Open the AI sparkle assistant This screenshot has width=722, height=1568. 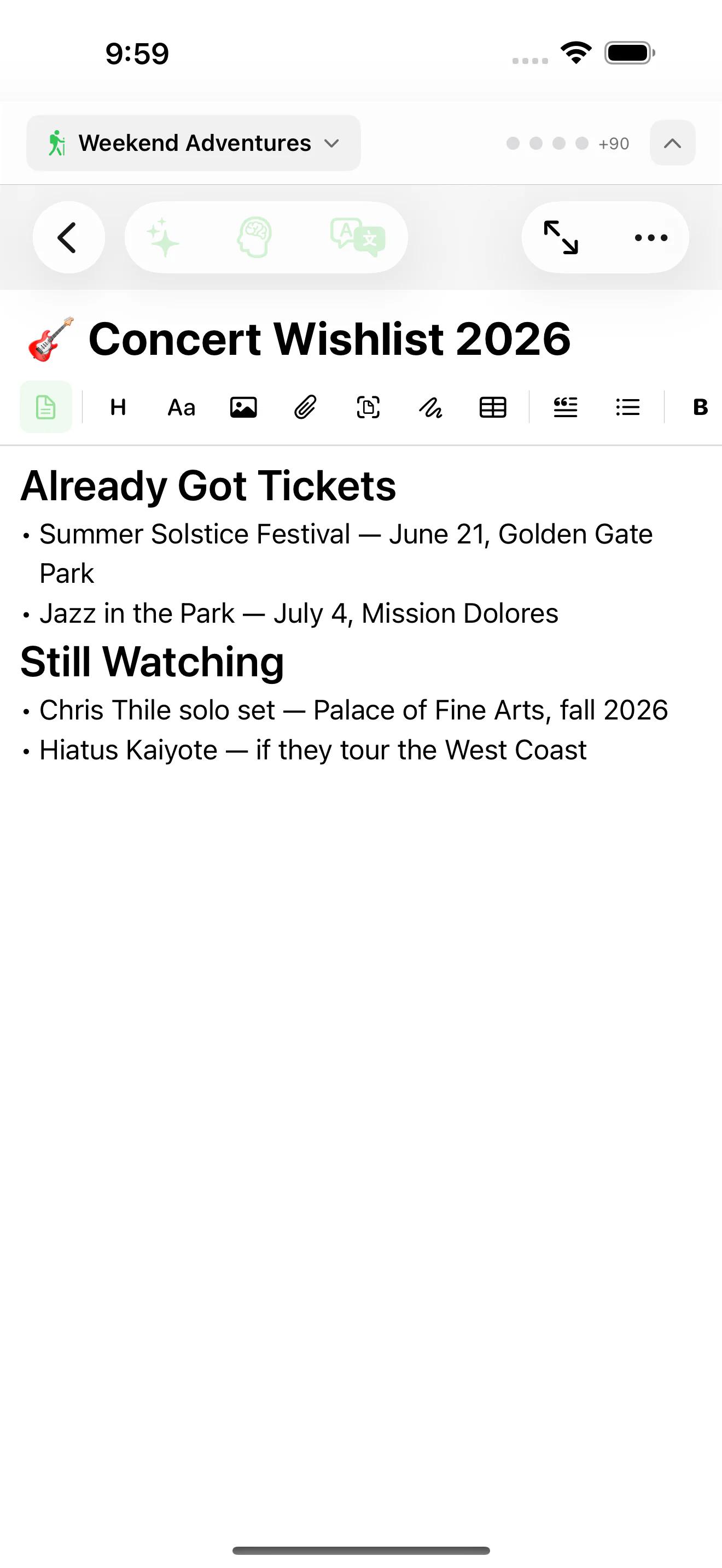(x=164, y=237)
